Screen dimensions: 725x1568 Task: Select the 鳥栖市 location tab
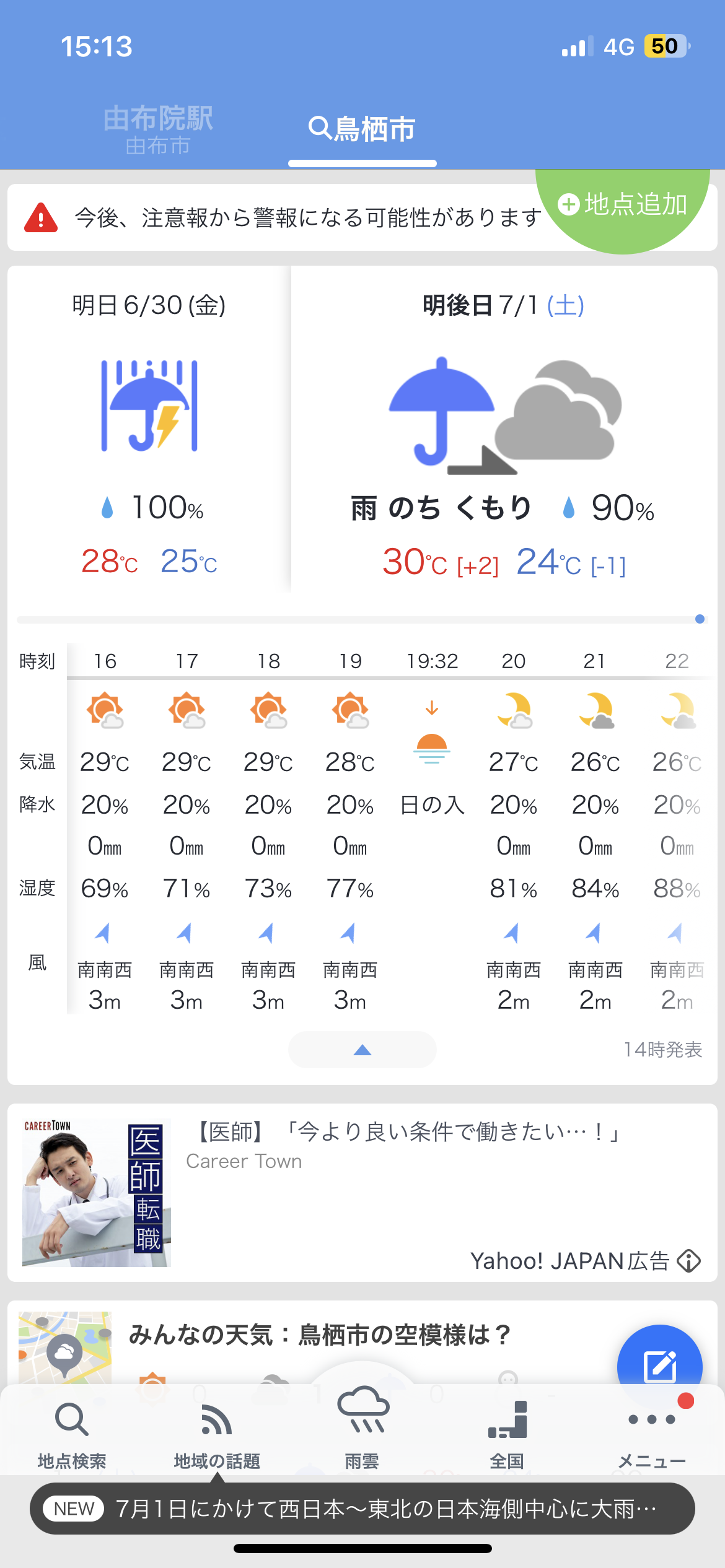362,129
